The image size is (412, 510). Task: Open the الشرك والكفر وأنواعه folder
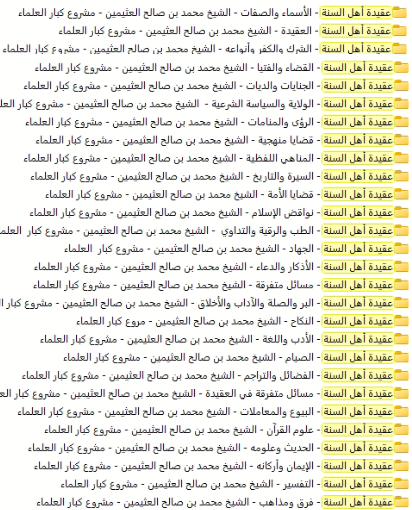click(x=205, y=49)
